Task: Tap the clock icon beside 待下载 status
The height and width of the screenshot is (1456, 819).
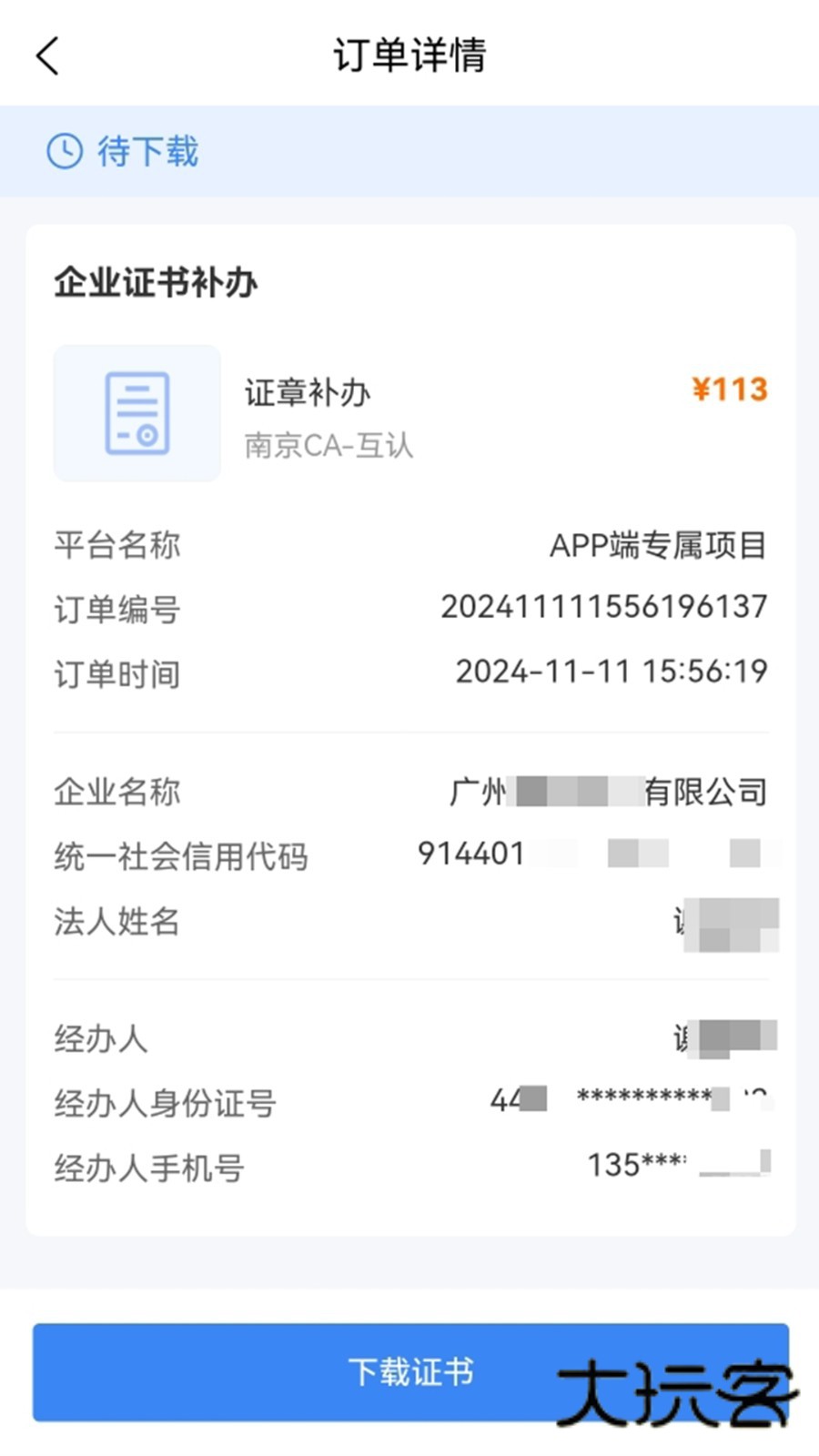Action: [63, 151]
